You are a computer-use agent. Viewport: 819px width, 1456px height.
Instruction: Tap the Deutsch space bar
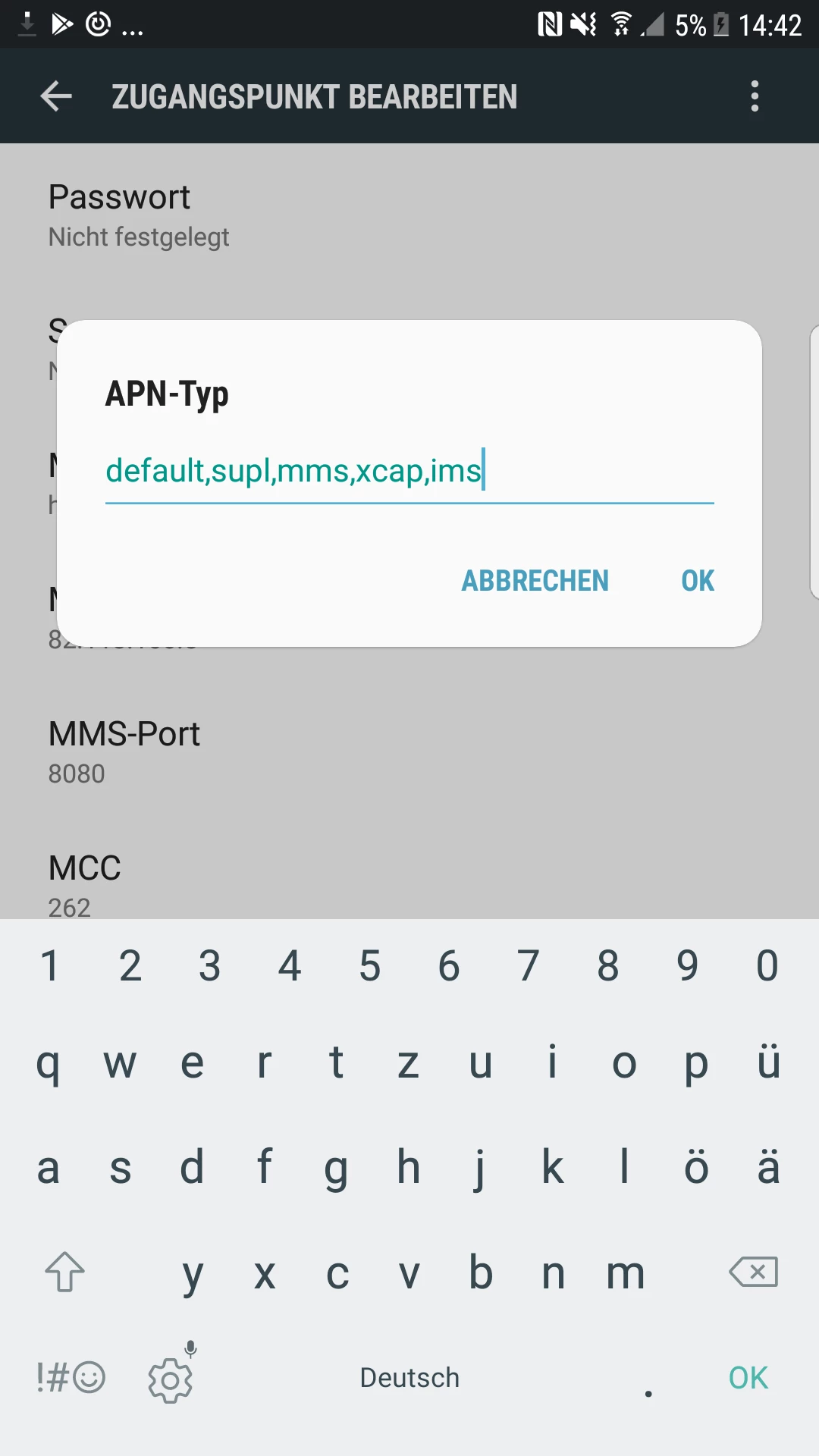point(409,1378)
